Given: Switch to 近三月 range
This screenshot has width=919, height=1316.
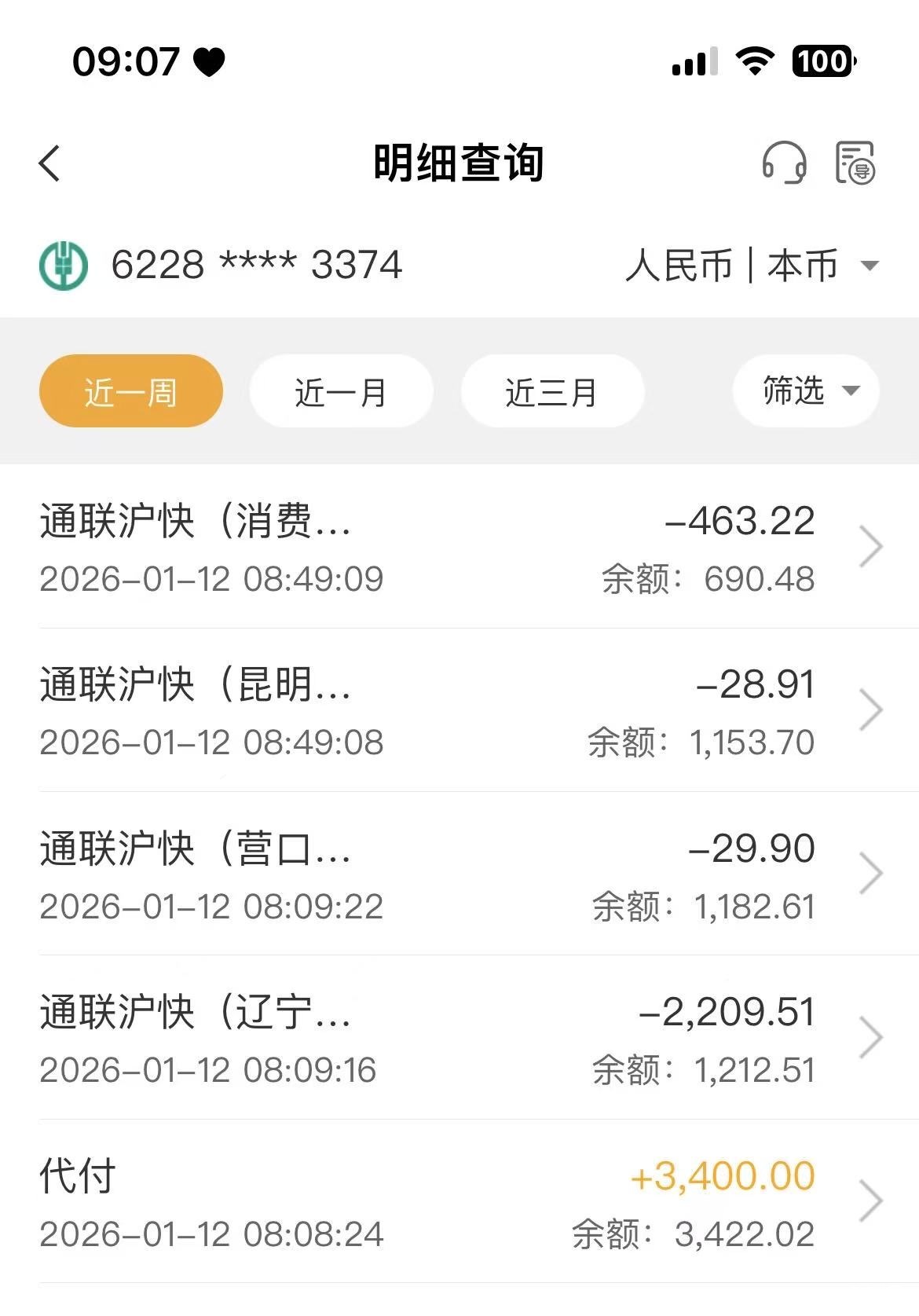Looking at the screenshot, I should click(552, 391).
